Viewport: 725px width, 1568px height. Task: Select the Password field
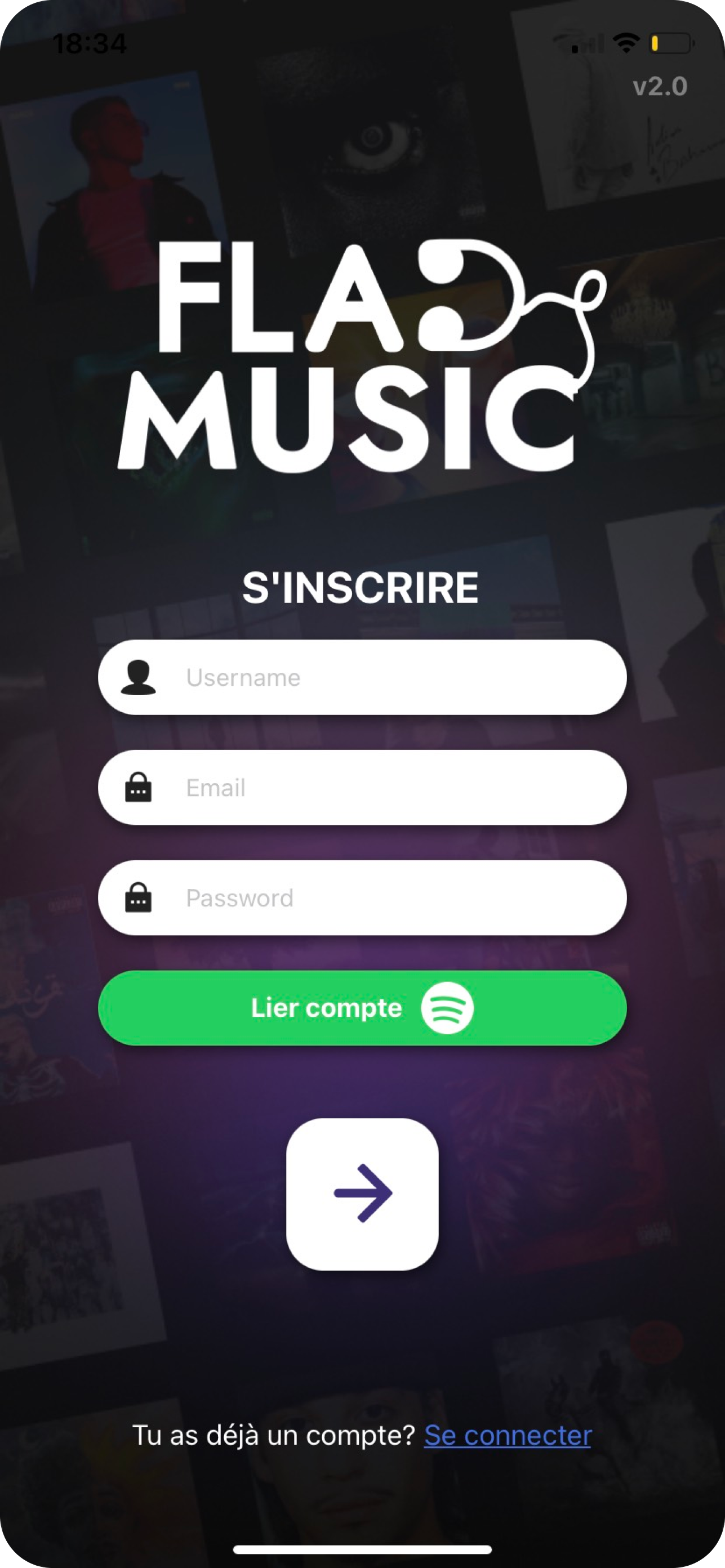pos(362,897)
